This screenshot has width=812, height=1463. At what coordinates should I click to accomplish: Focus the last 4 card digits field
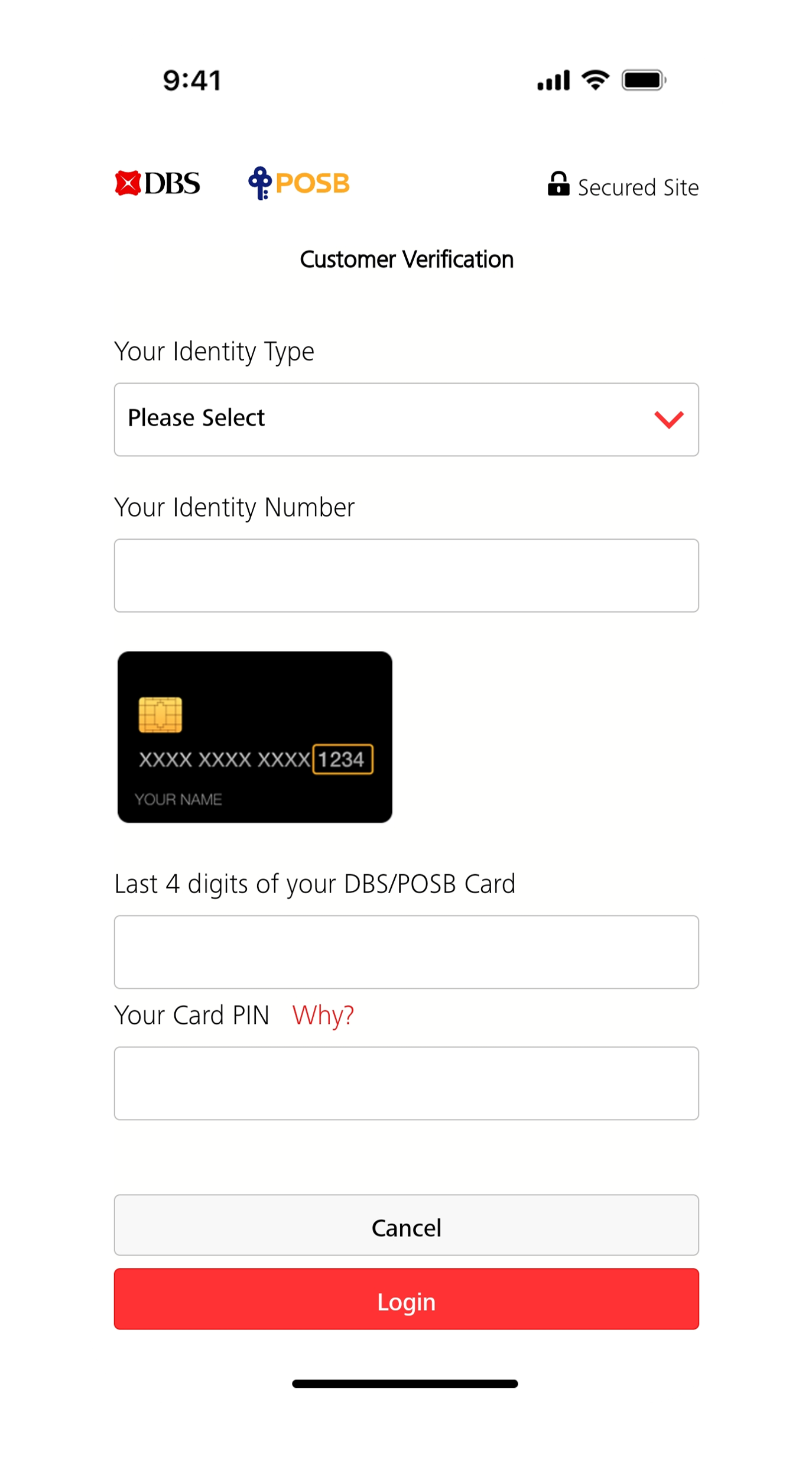click(x=406, y=952)
